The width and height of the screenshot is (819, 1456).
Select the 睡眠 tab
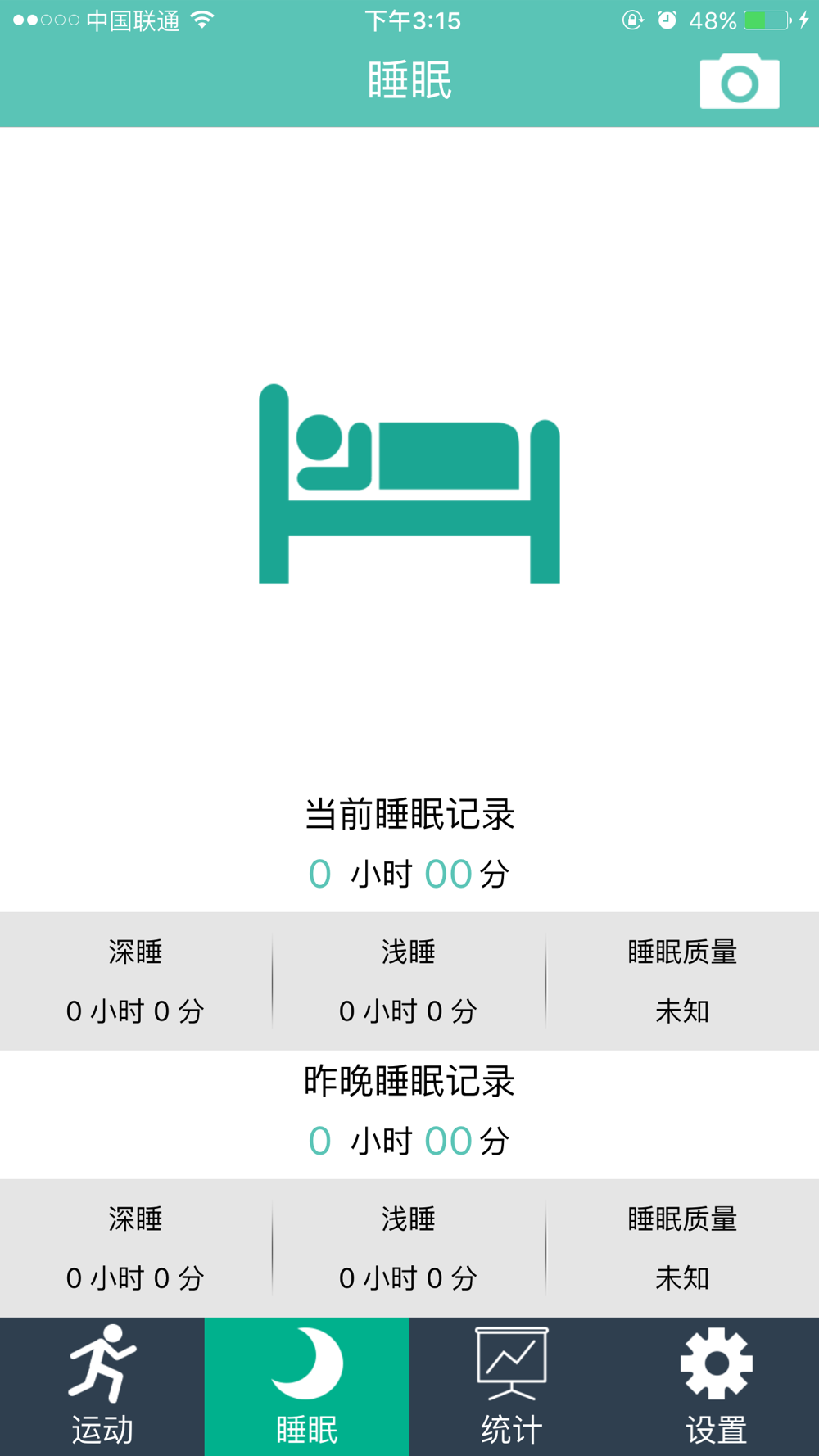point(307,1386)
